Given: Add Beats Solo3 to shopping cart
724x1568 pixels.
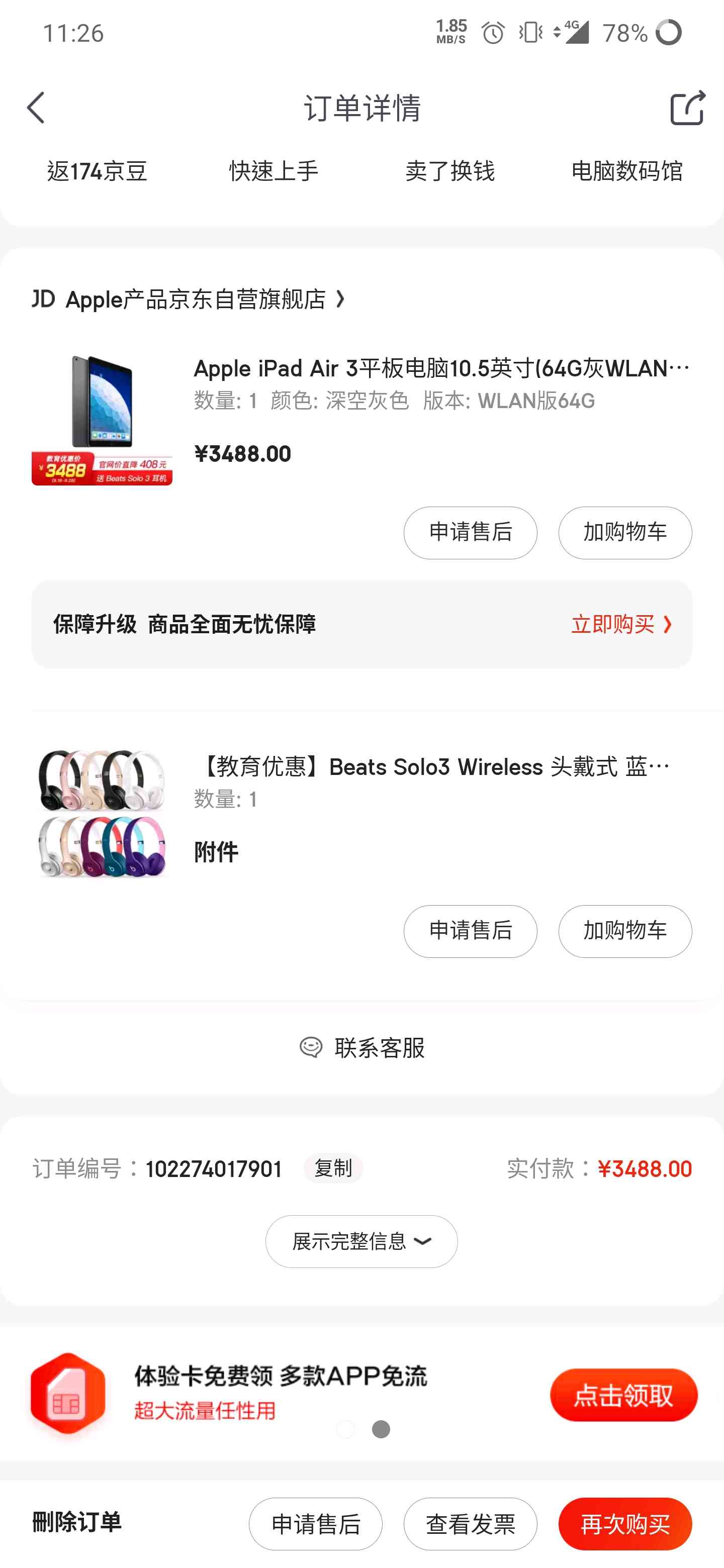Looking at the screenshot, I should 625,931.
